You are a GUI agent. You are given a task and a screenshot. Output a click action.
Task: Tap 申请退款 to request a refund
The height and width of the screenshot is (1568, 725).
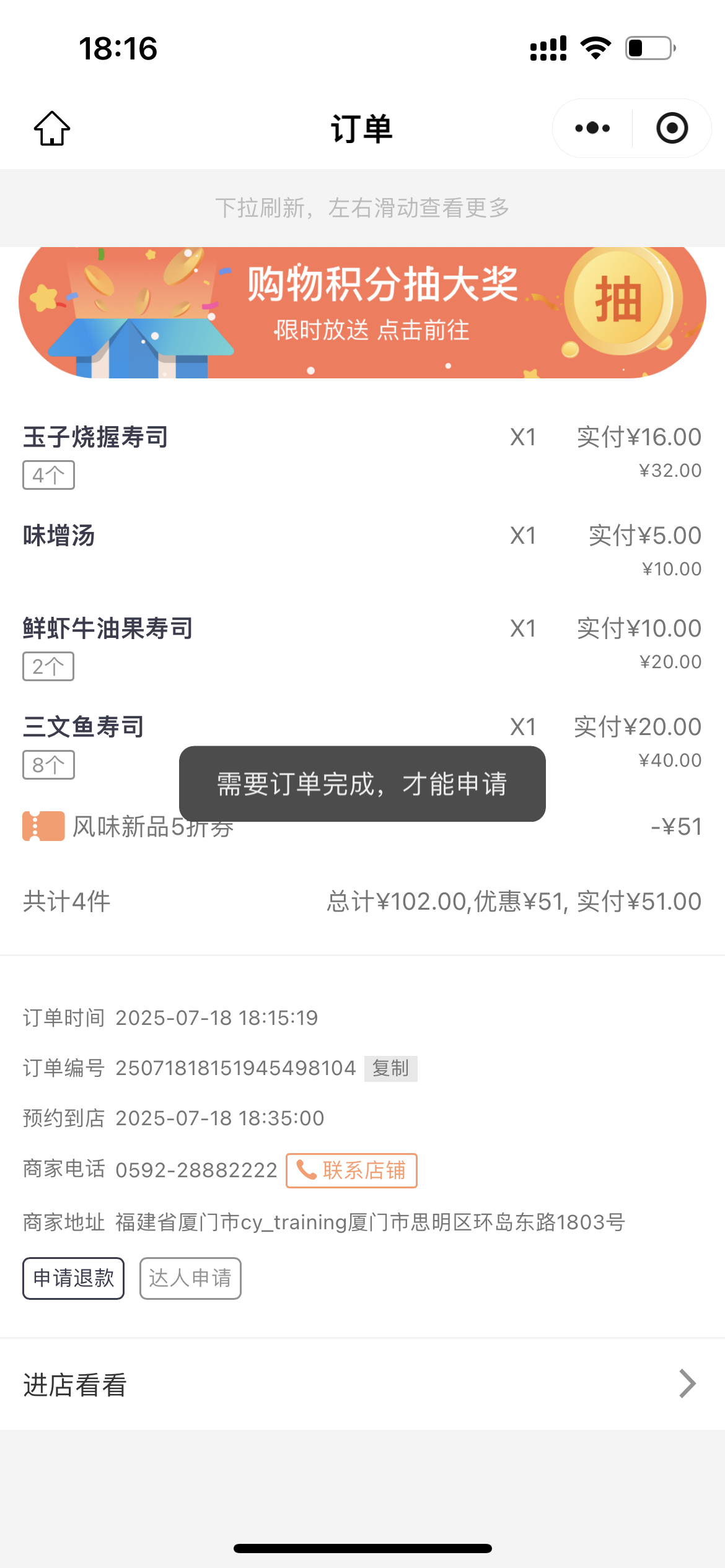tap(74, 1278)
